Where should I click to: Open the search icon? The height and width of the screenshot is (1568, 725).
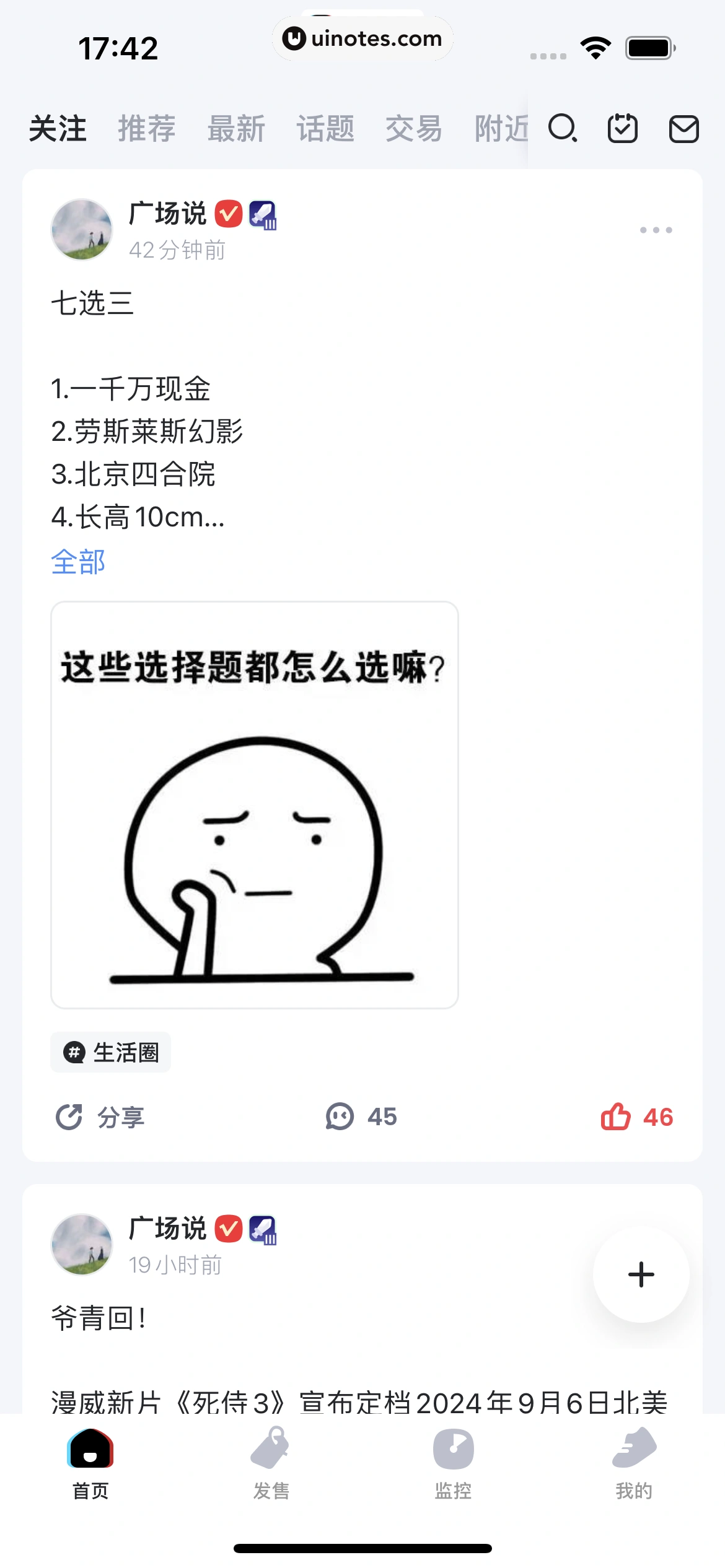coord(563,128)
